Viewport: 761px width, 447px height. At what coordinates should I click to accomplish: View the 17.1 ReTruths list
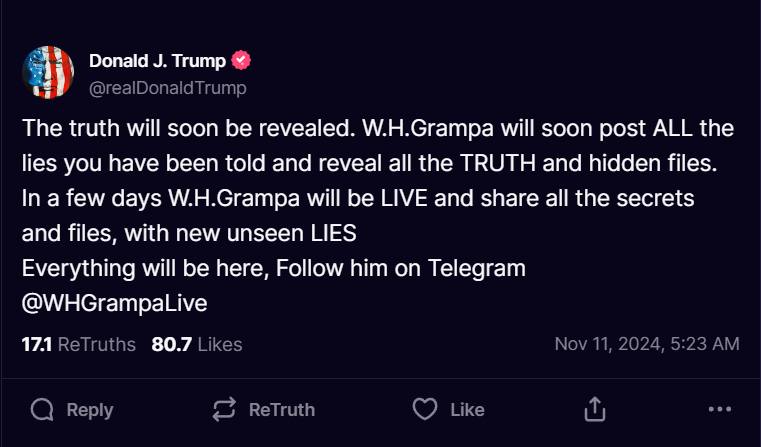[78, 344]
